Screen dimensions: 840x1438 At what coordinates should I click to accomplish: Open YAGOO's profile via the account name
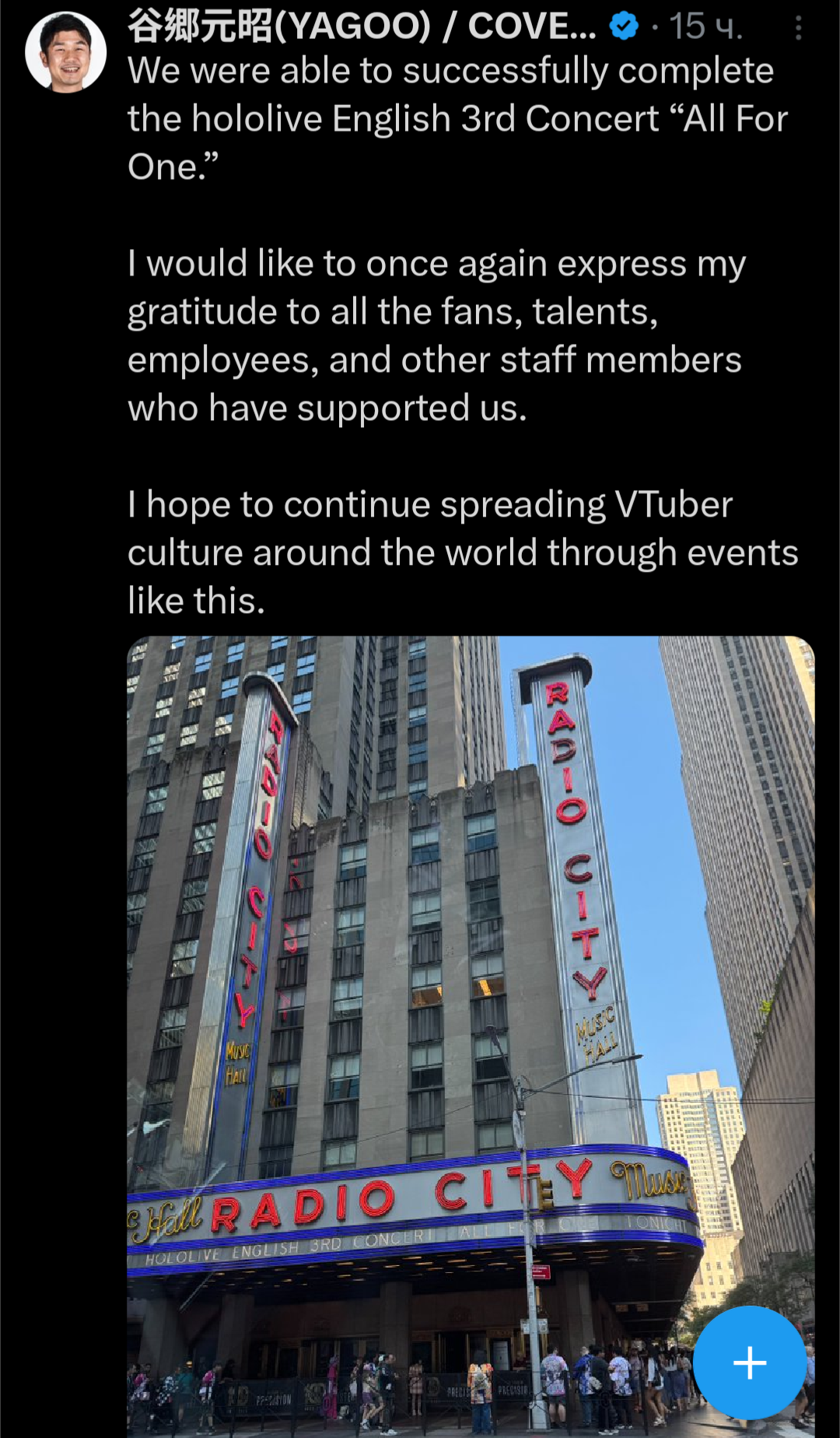pyautogui.click(x=362, y=26)
